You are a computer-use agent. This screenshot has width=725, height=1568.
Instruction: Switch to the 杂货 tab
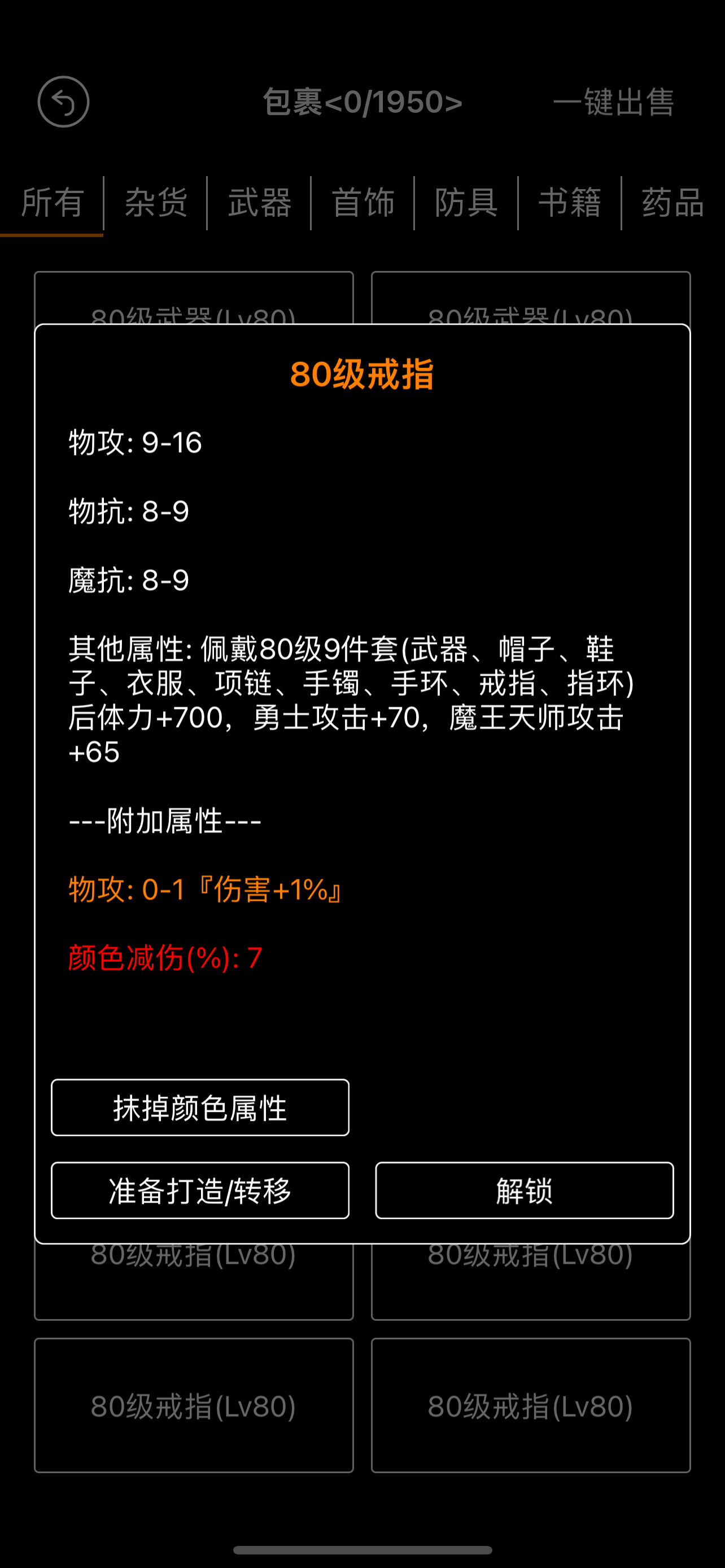point(156,203)
